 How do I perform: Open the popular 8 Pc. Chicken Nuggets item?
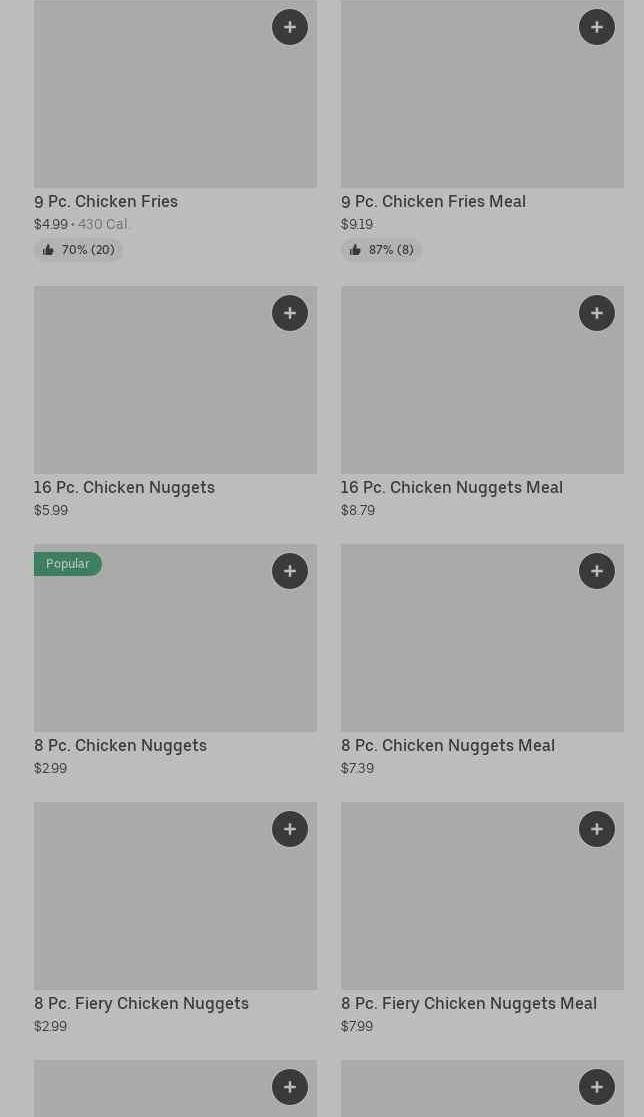[120, 745]
